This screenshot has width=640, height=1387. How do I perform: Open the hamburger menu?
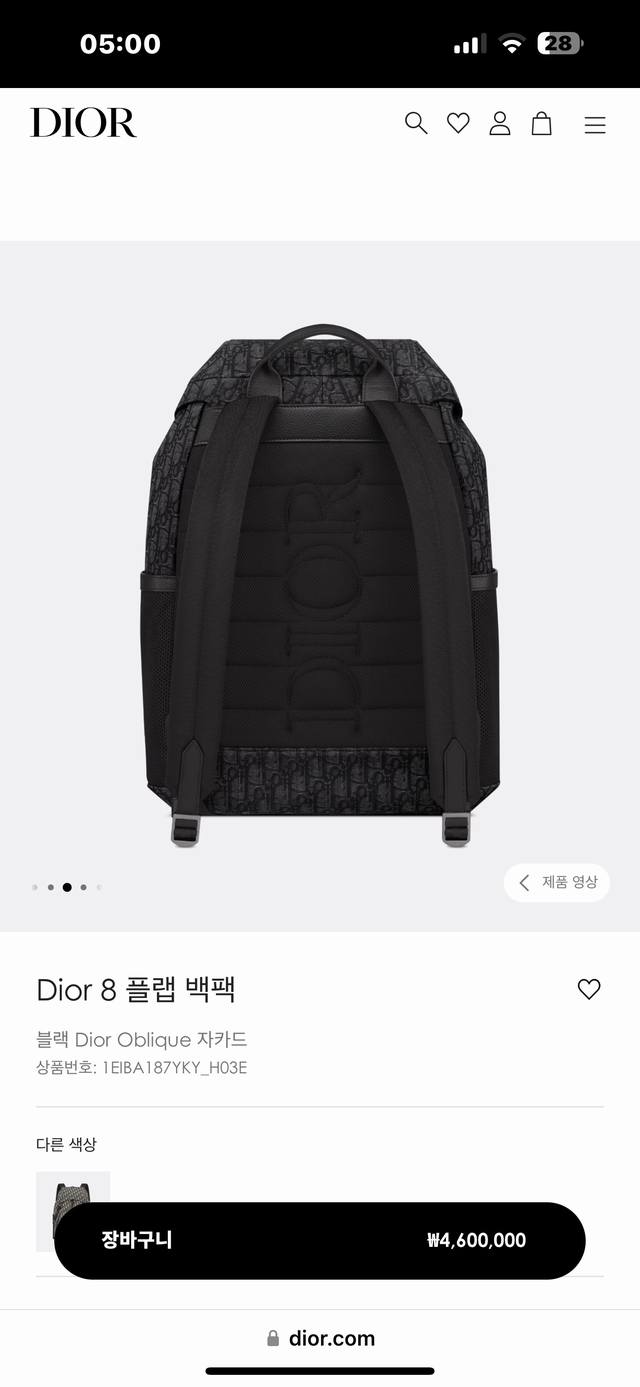pos(595,125)
